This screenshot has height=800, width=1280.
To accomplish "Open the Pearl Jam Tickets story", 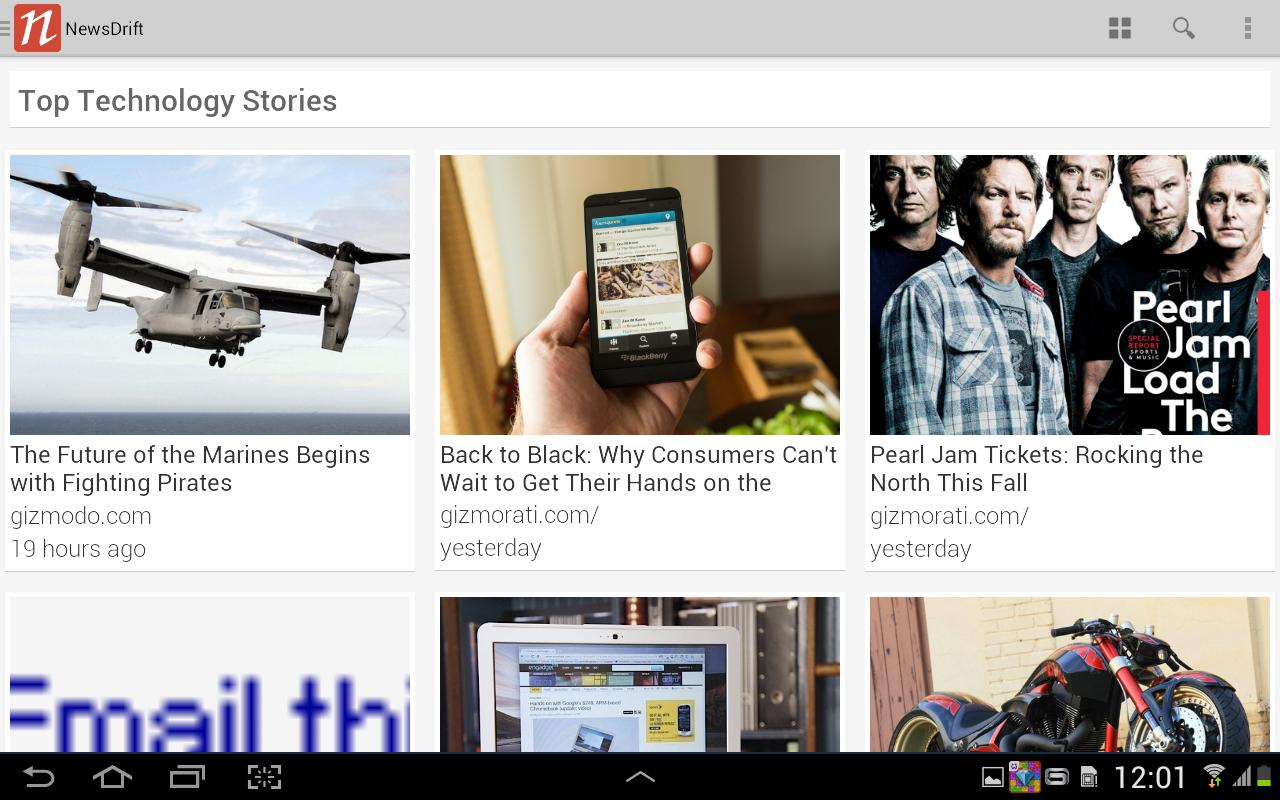I will tap(1070, 360).
